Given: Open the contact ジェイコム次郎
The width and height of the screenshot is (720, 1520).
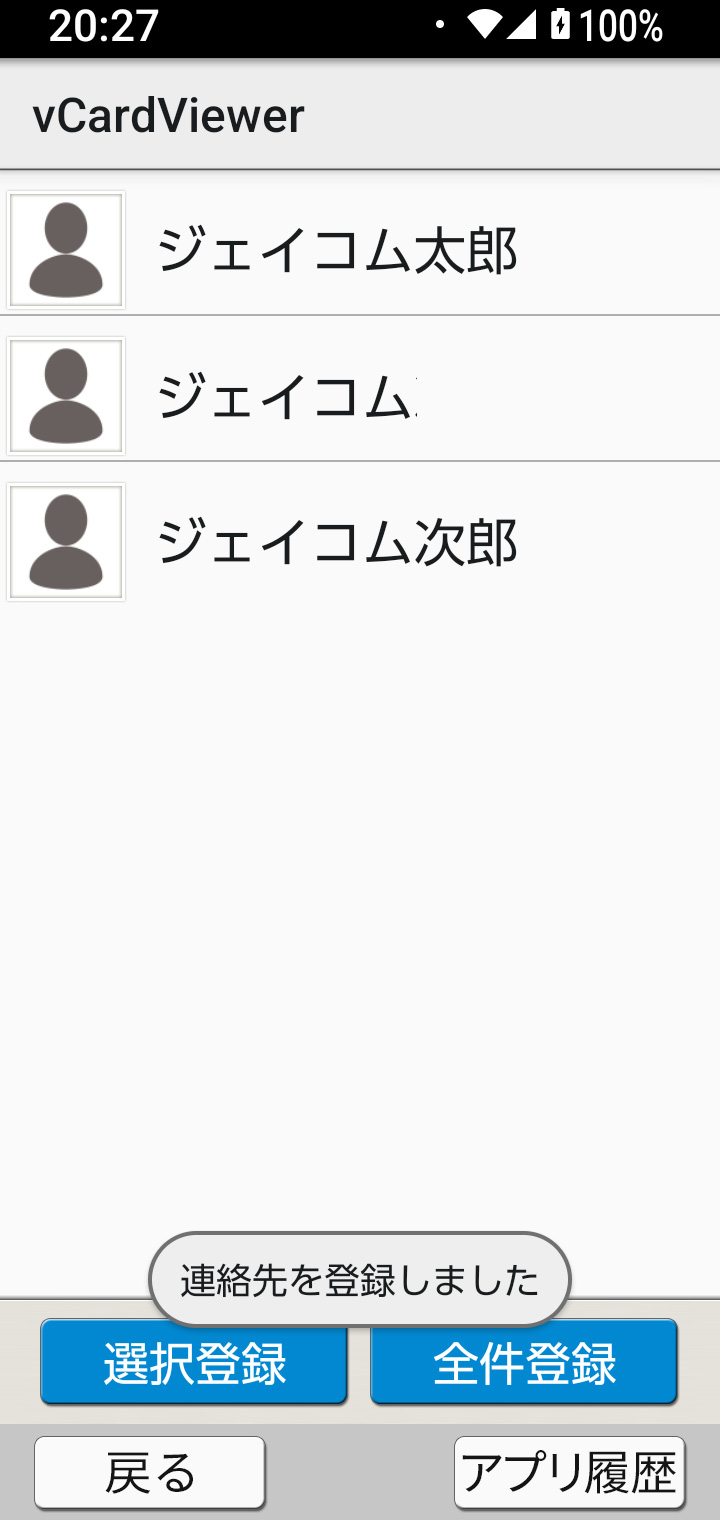Looking at the screenshot, I should [360, 542].
